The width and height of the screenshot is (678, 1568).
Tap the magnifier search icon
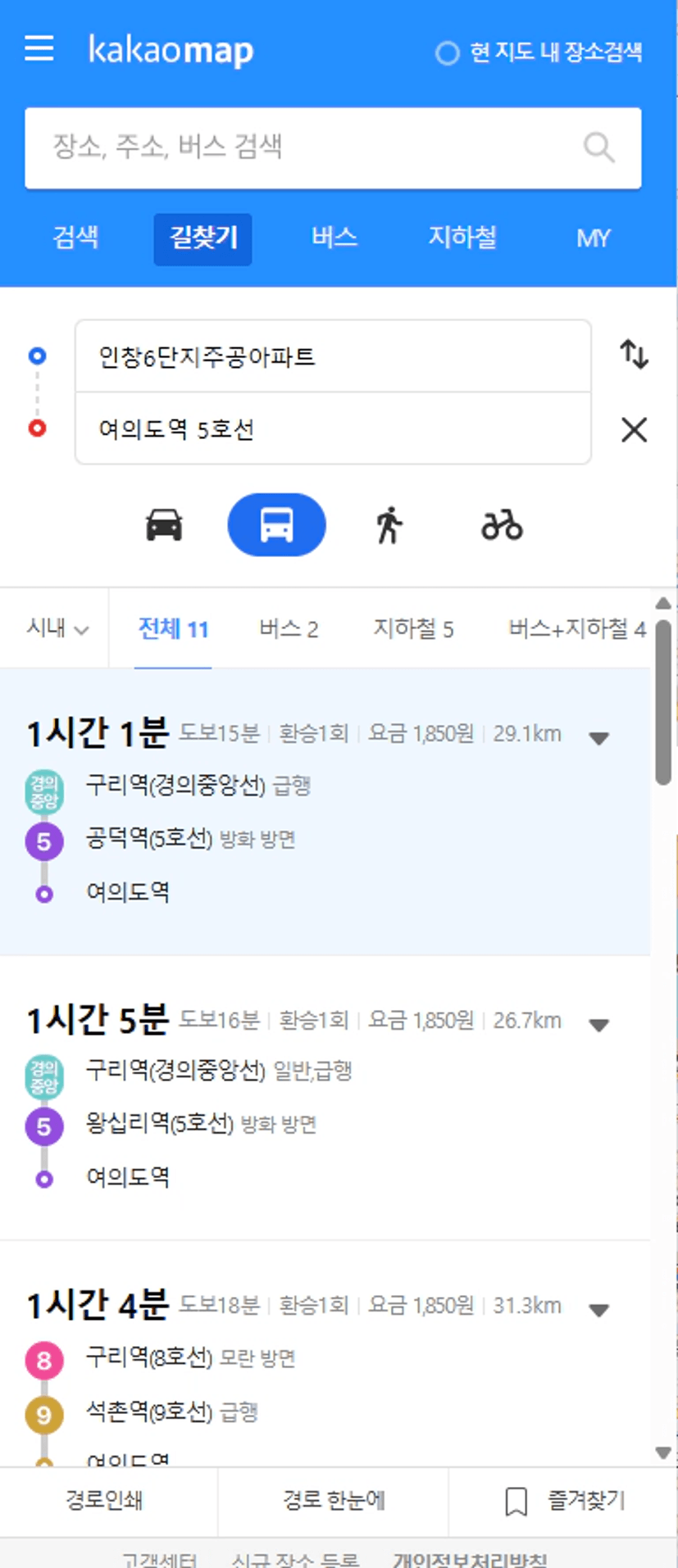(599, 147)
